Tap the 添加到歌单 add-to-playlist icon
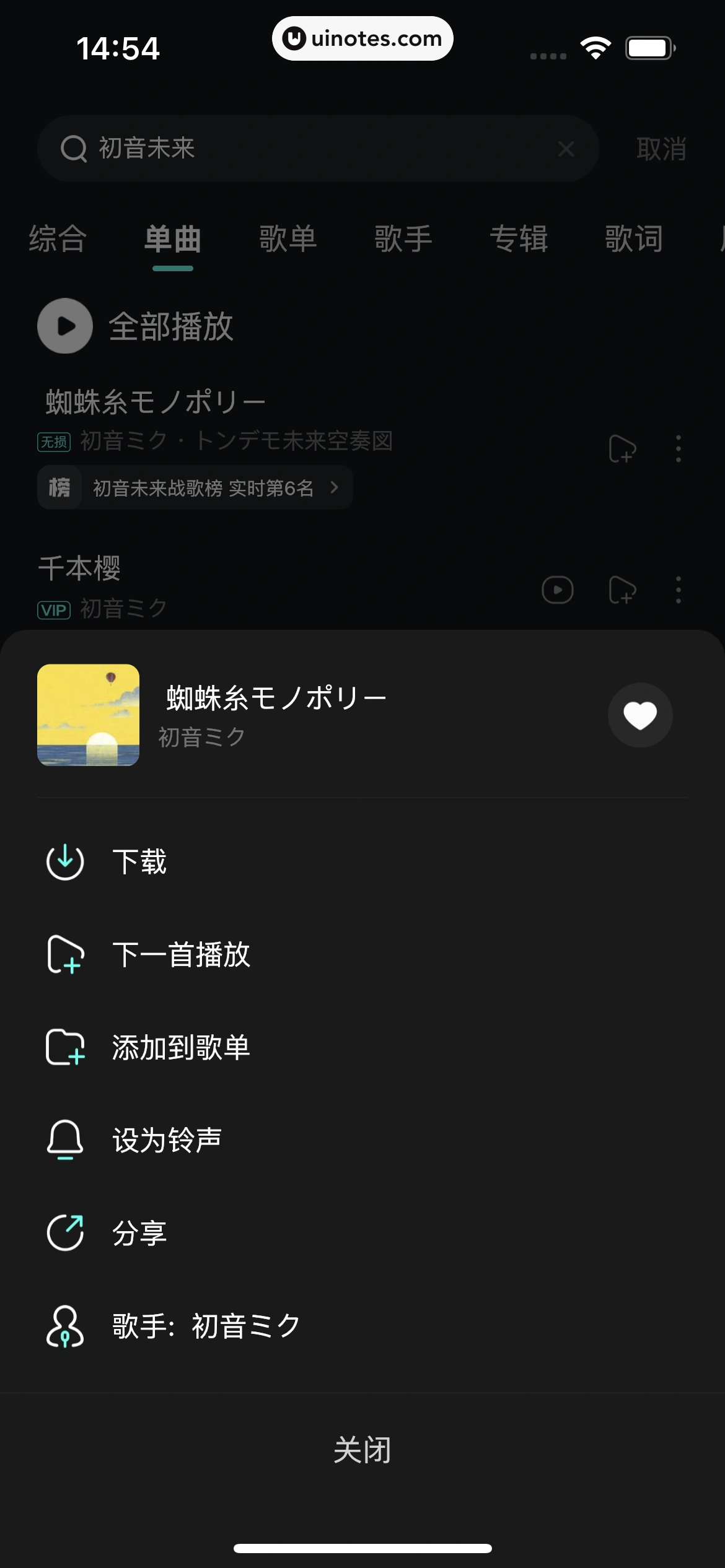The width and height of the screenshot is (725, 1568). (x=64, y=1047)
